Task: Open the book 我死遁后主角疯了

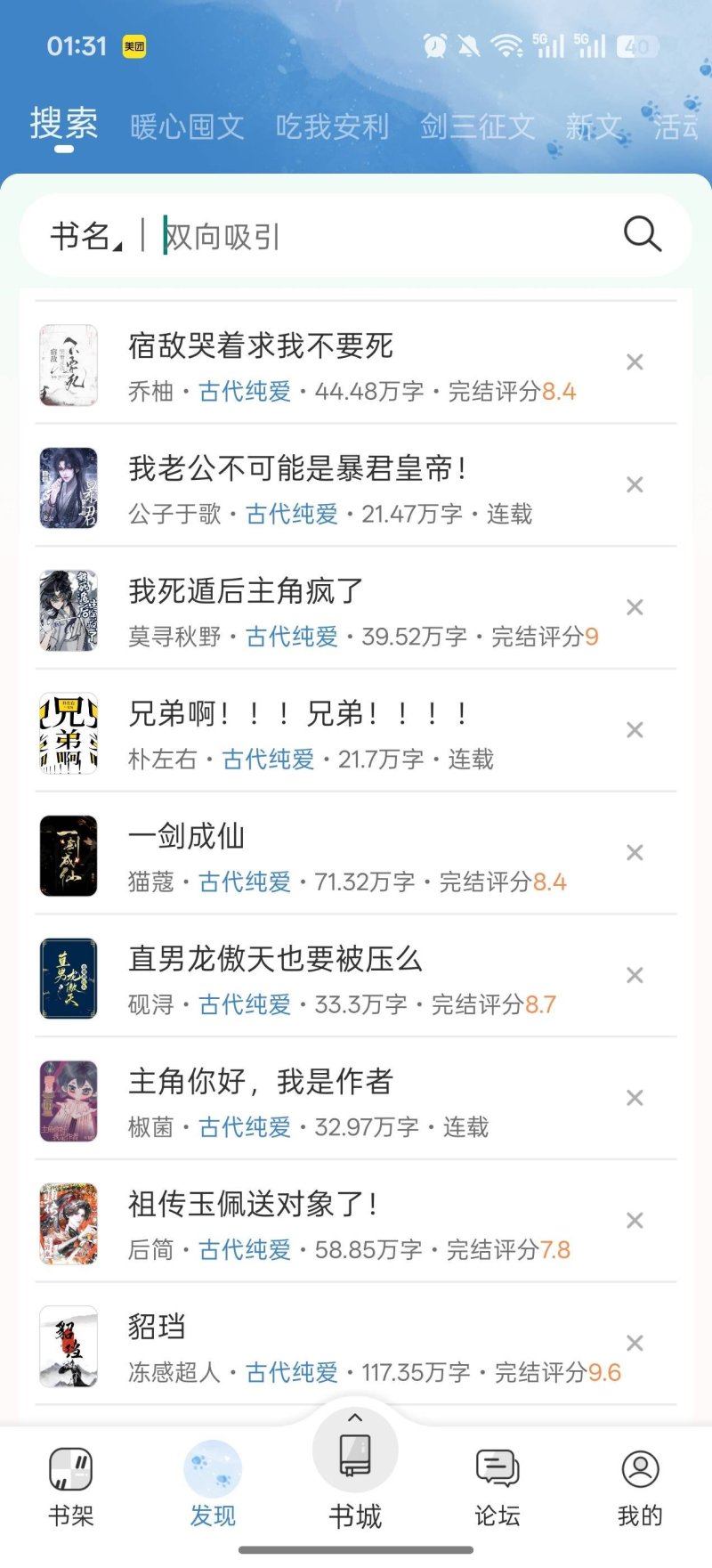Action: 246,591
